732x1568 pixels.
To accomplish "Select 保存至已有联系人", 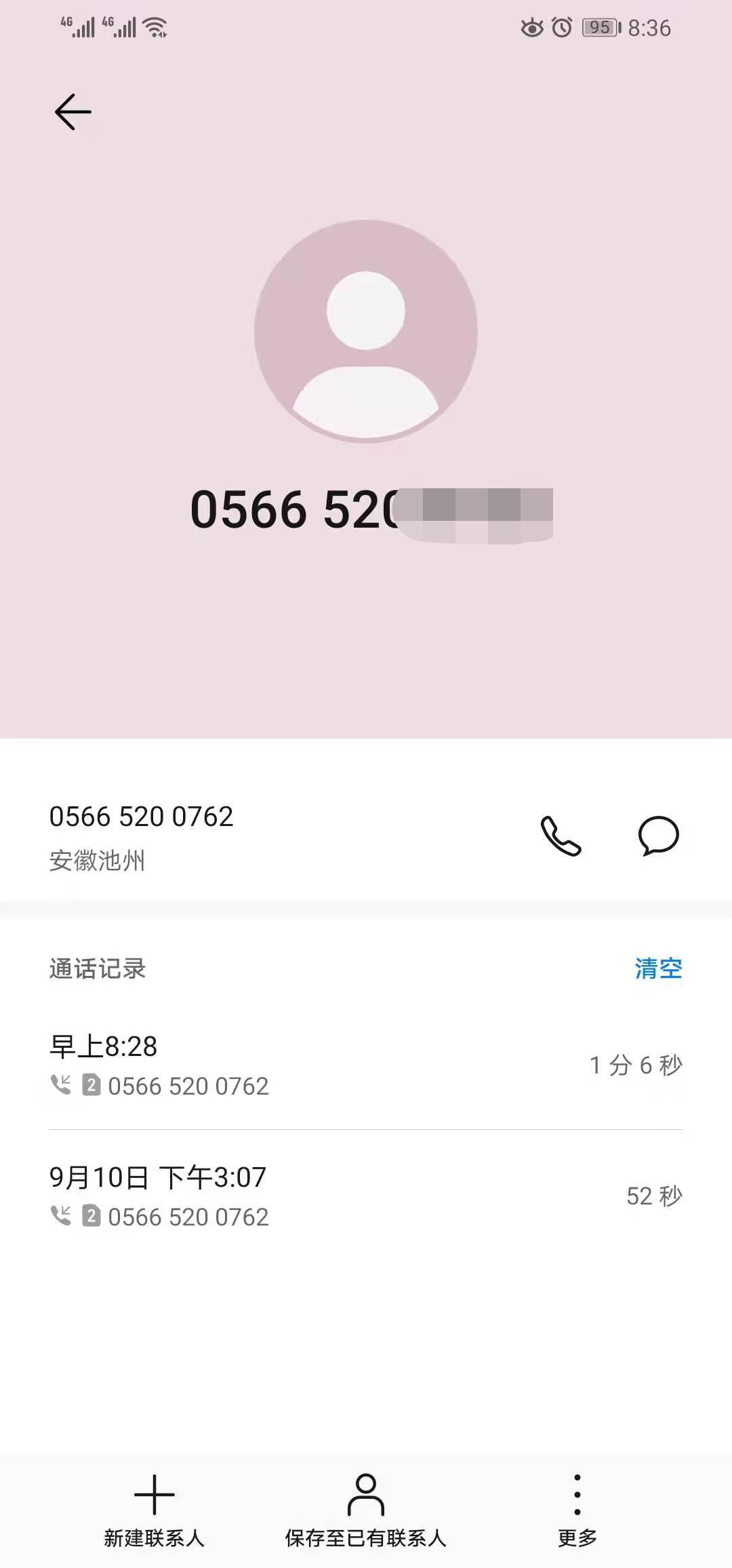I will (366, 1510).
